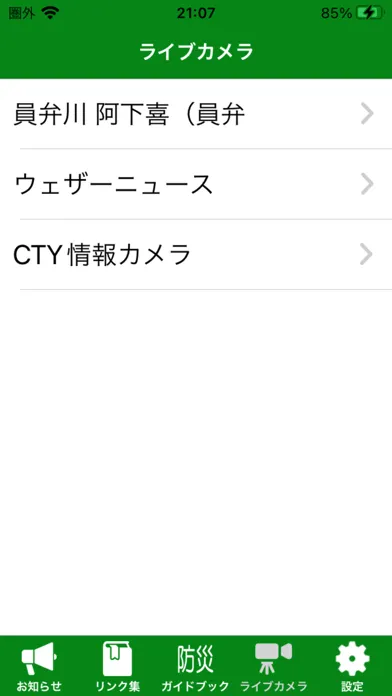
Task: Select the CTY情報カメラ row
Action: click(x=196, y=254)
